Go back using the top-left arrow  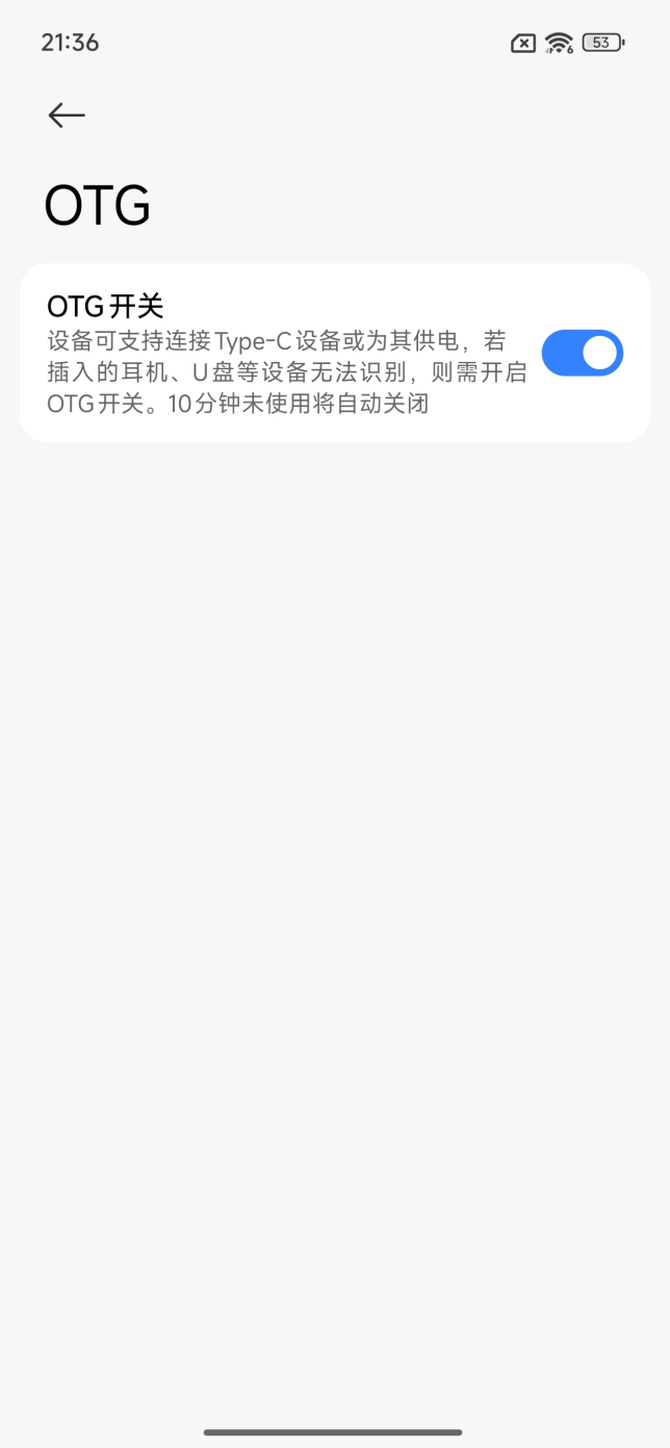tap(67, 116)
